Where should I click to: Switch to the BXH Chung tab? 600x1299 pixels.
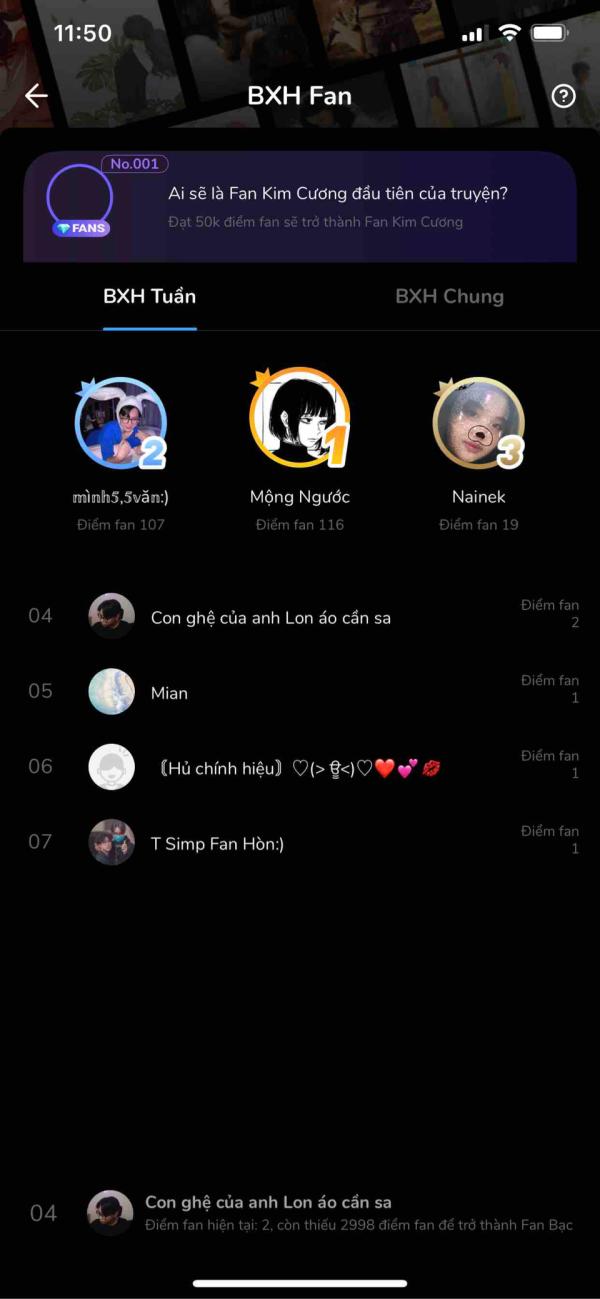coord(449,296)
